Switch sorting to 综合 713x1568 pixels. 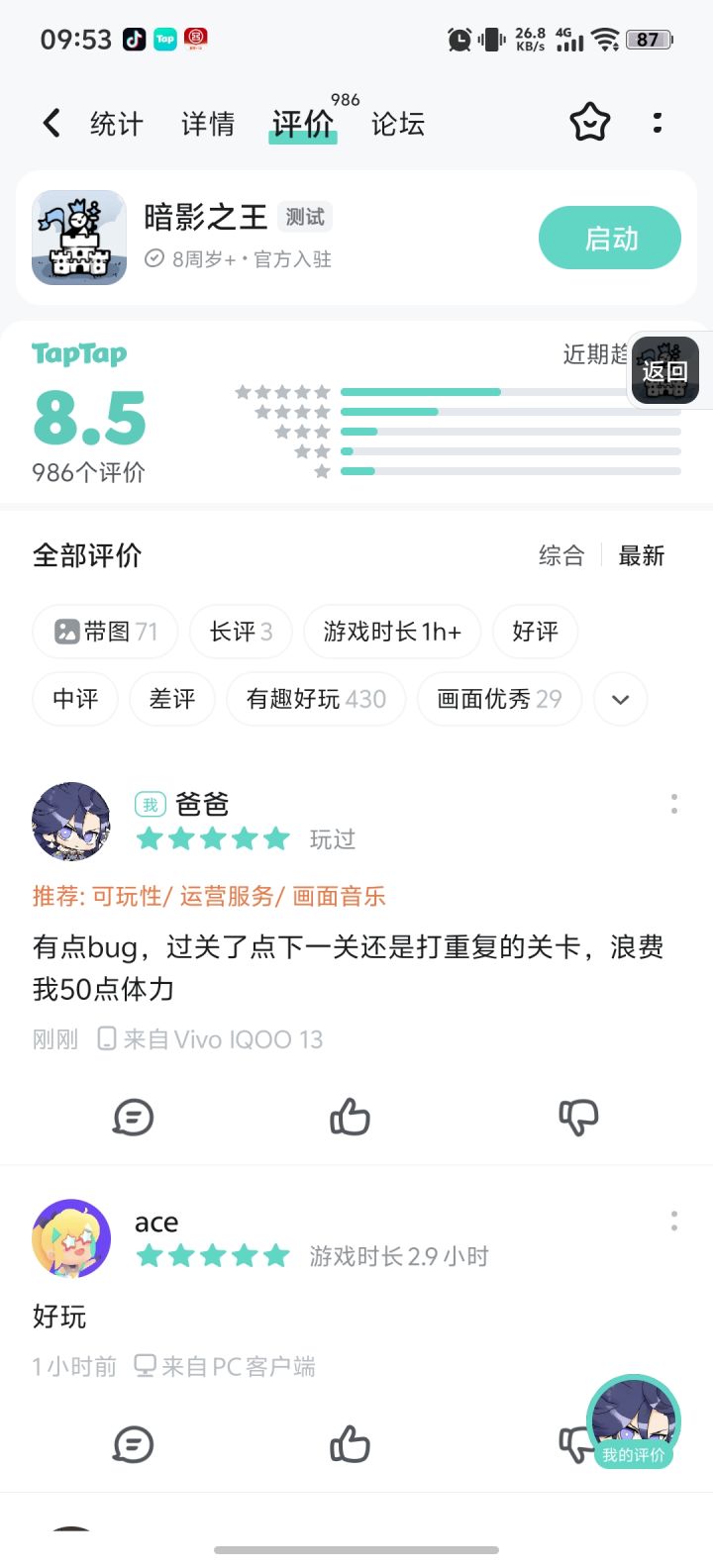(561, 556)
